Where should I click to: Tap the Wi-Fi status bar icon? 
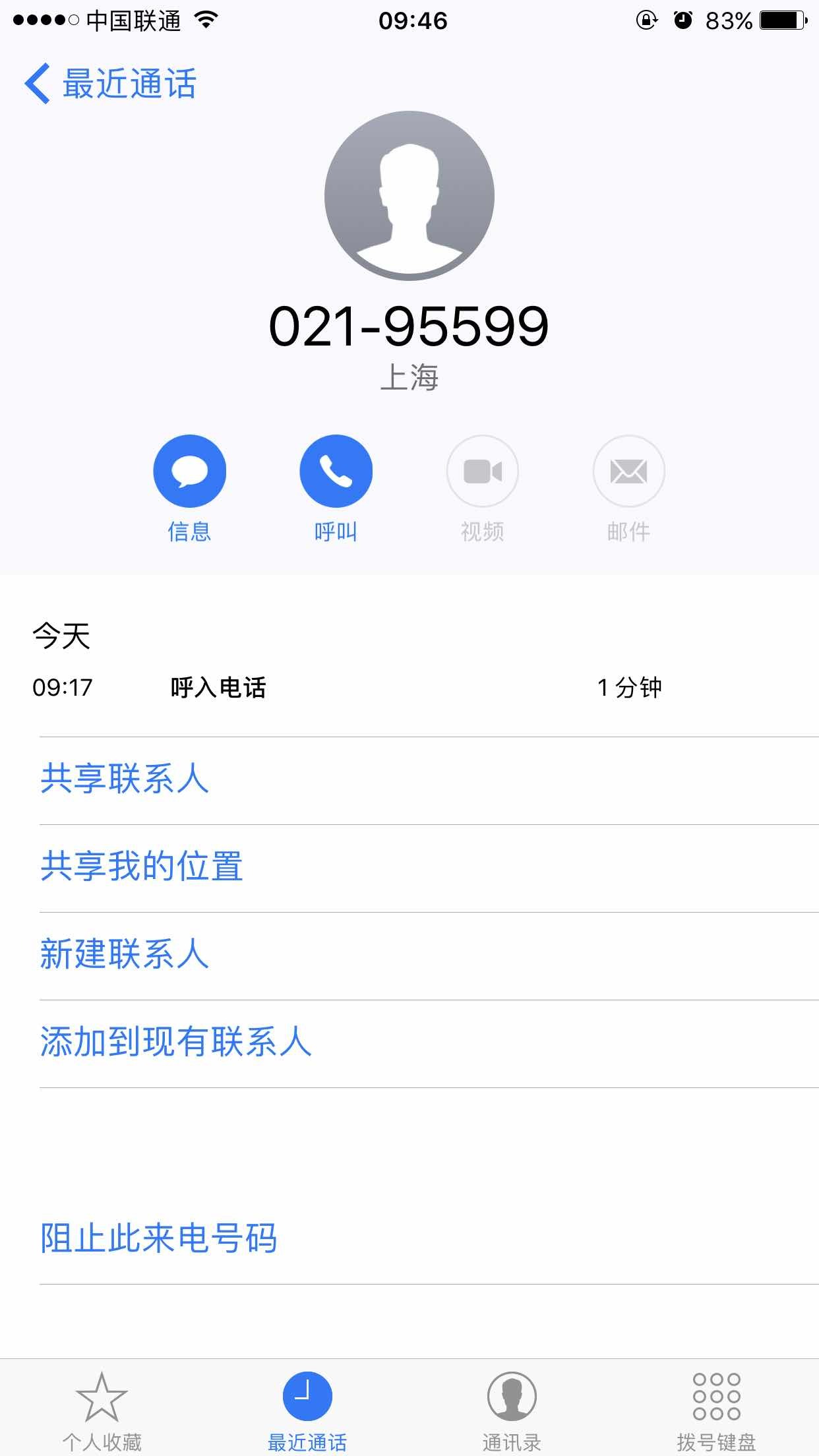pyautogui.click(x=204, y=20)
